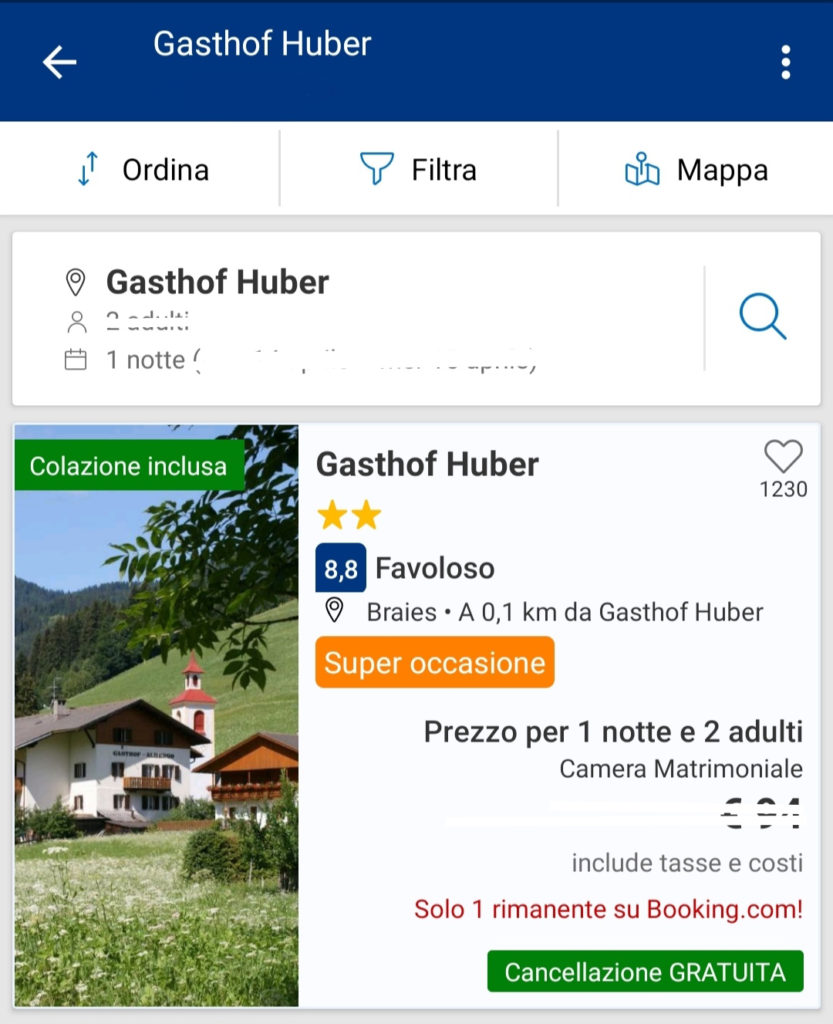The height and width of the screenshot is (1024, 833).
Task: Open the overflow menu
Action: [786, 62]
